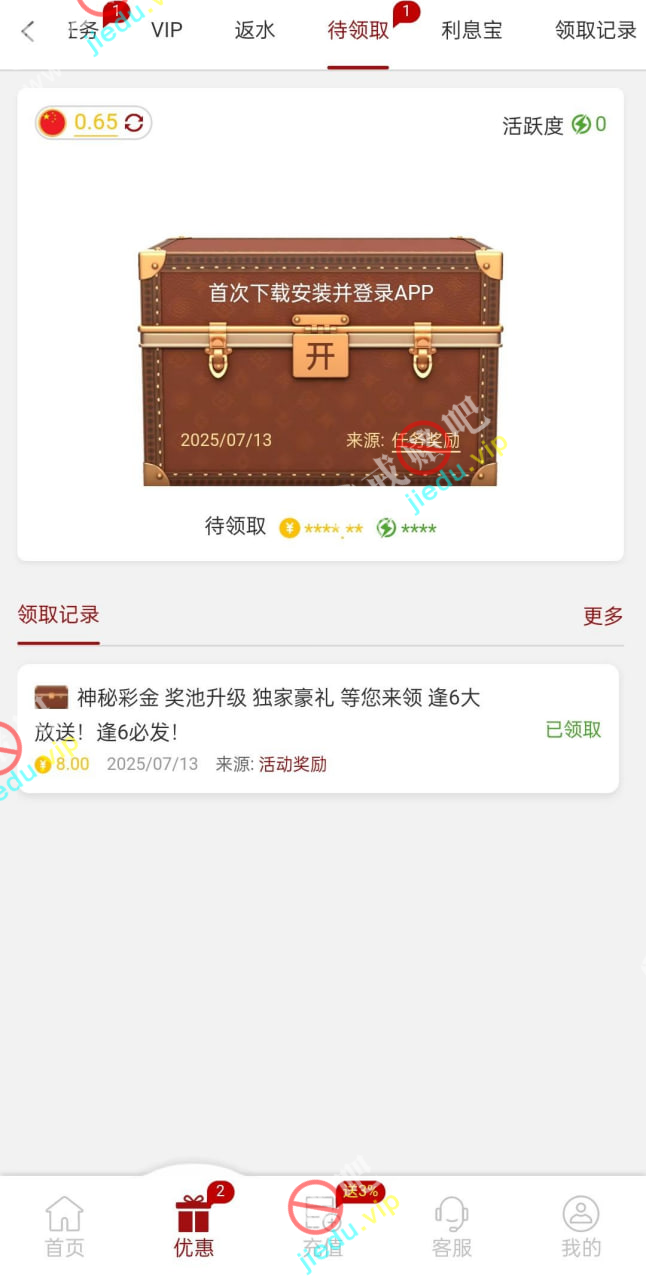The width and height of the screenshot is (646, 1280).
Task: Open the 活动奖励 source link
Action: pyautogui.click(x=293, y=764)
